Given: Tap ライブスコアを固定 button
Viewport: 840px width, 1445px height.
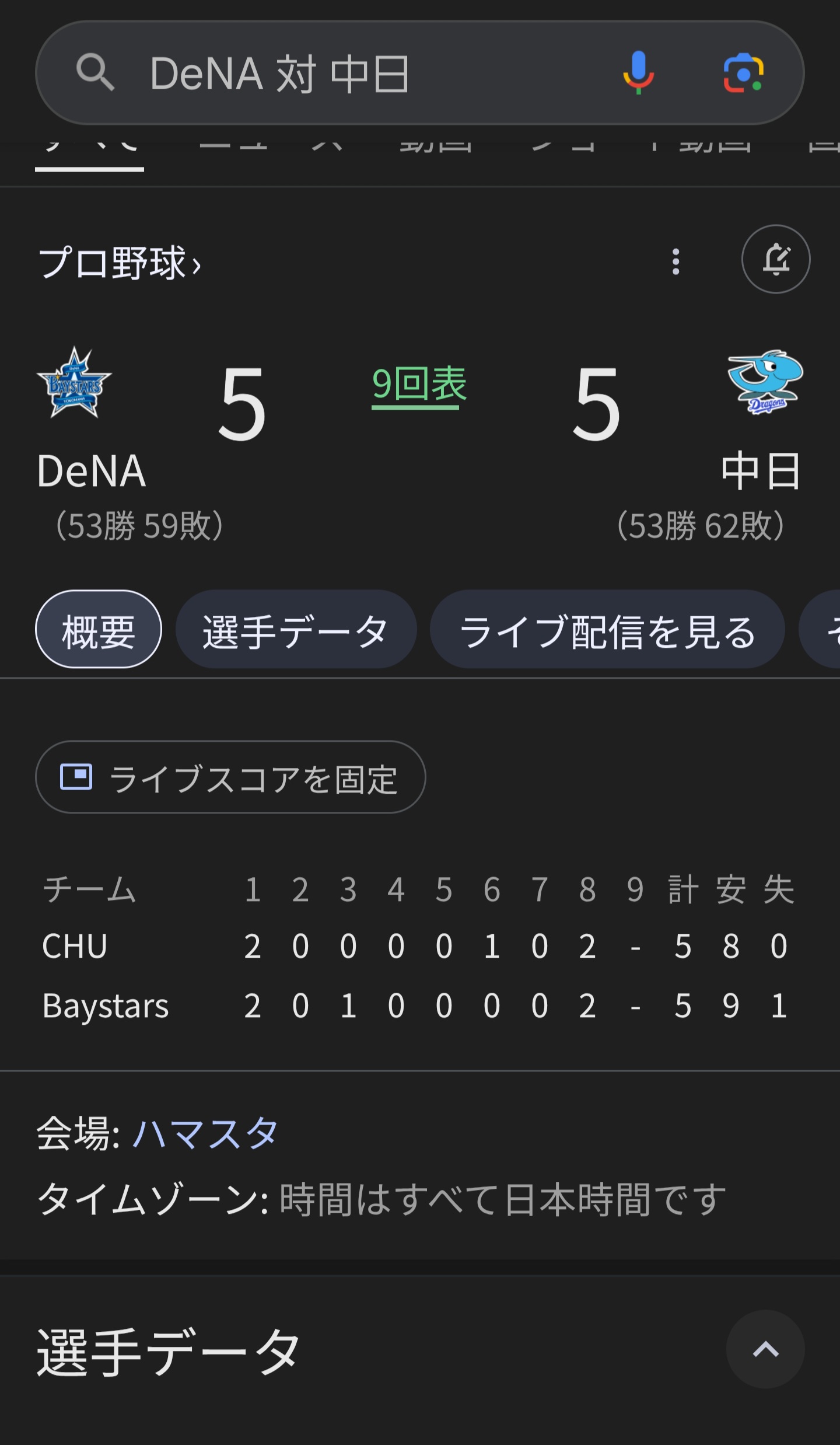Looking at the screenshot, I should [230, 777].
